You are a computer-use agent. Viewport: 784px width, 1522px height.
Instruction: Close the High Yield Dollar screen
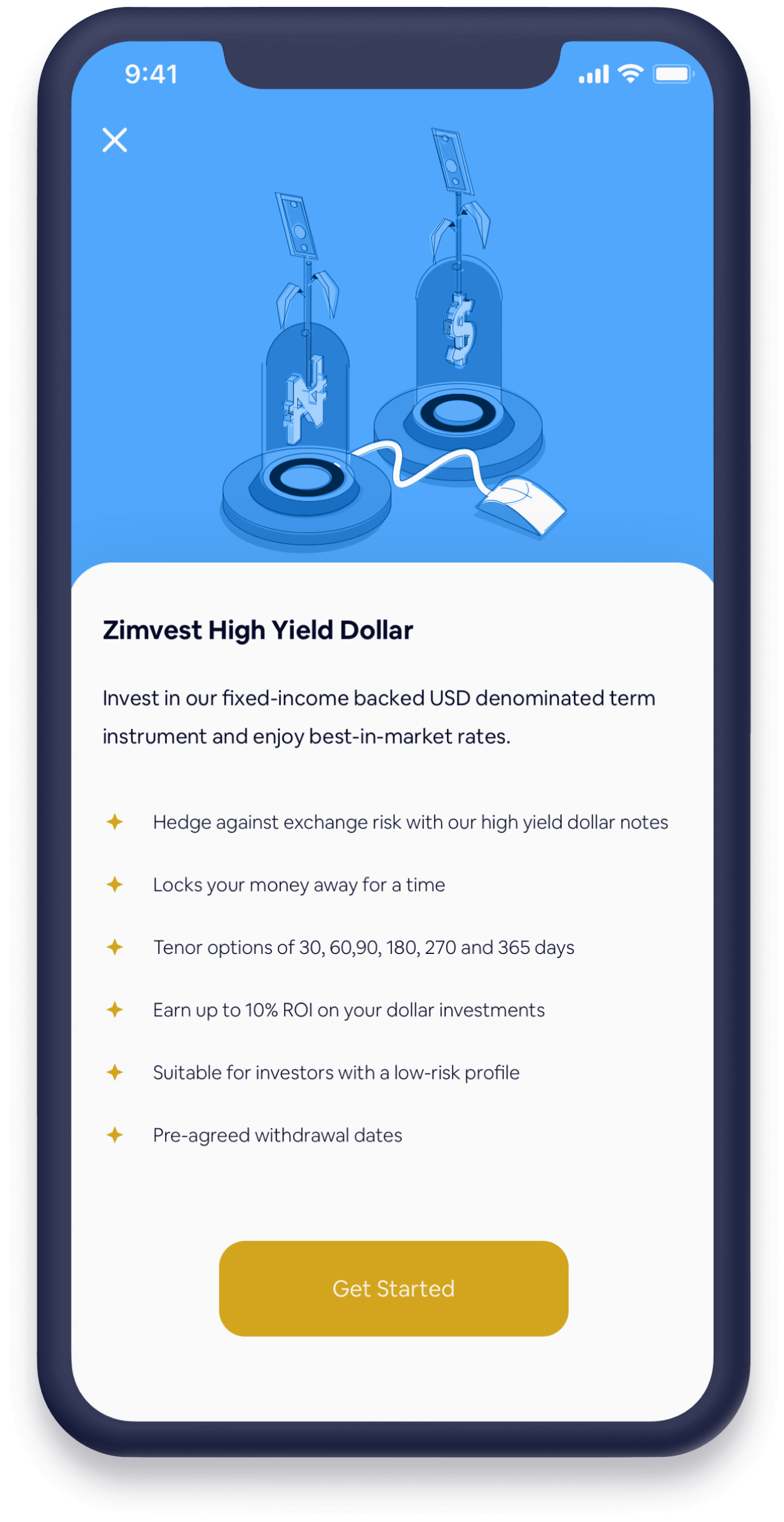(115, 140)
